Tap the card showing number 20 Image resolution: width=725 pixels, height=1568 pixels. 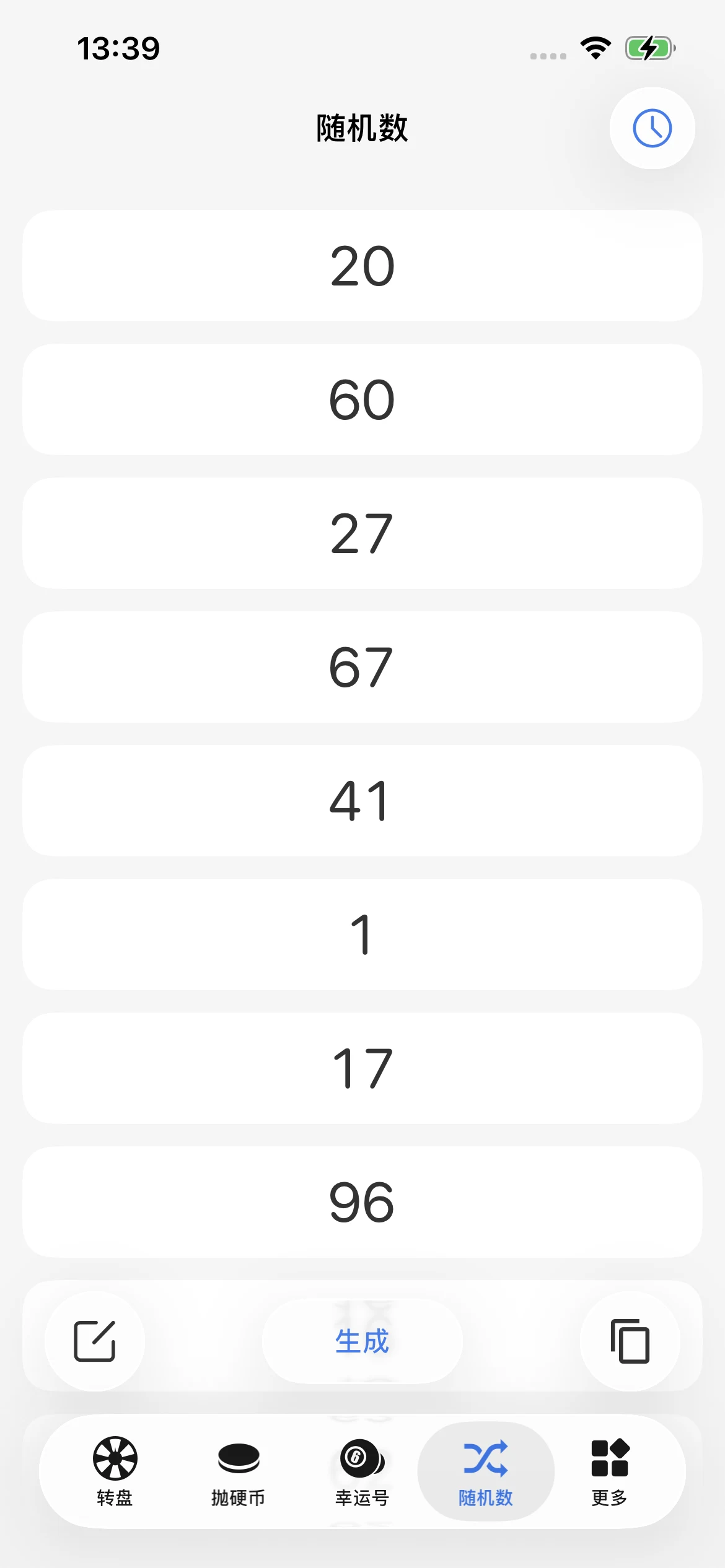point(362,266)
